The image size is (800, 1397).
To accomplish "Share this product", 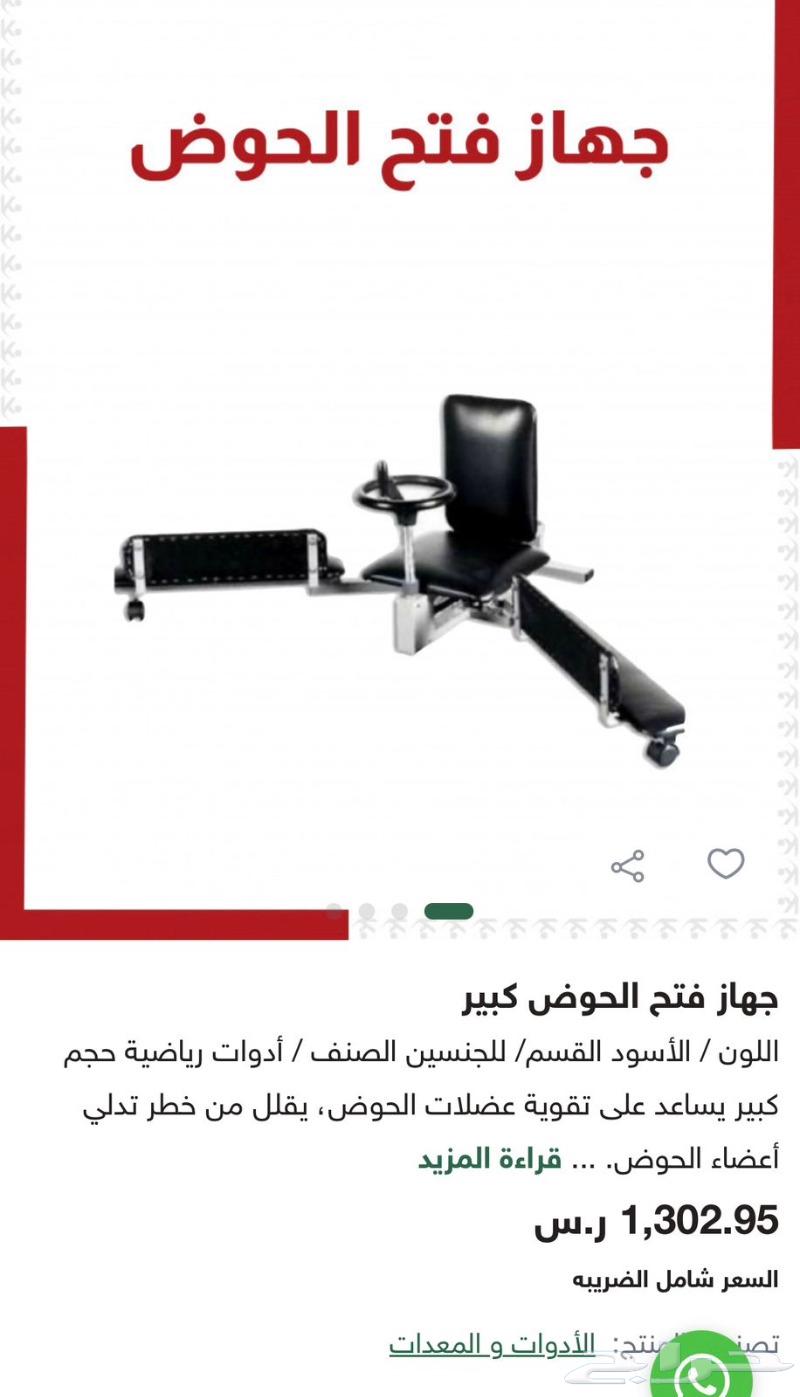I will tap(628, 866).
